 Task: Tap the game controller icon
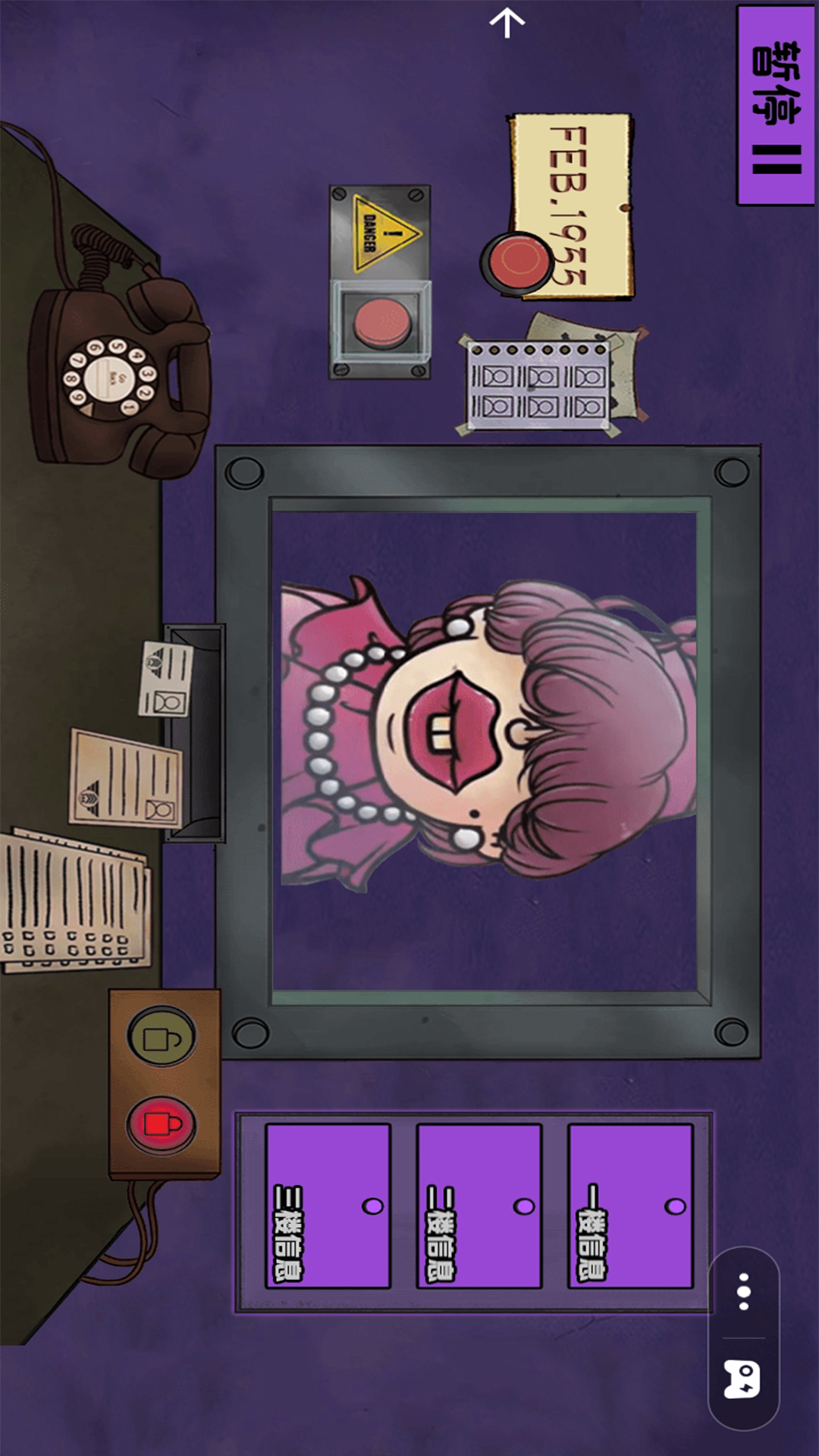742,1379
